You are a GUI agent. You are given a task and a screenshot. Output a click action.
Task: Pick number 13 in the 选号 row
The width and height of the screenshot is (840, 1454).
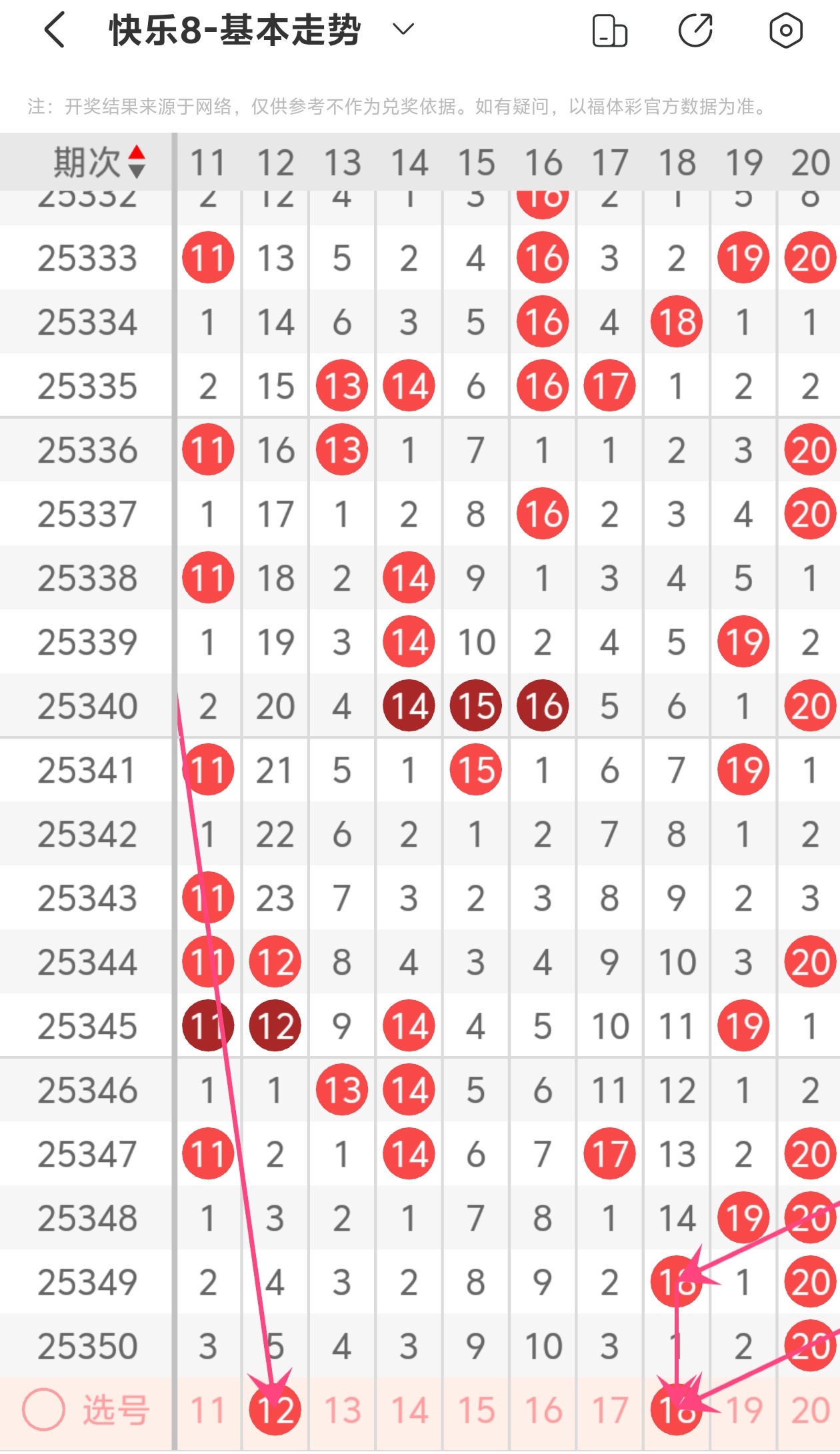click(x=342, y=1410)
